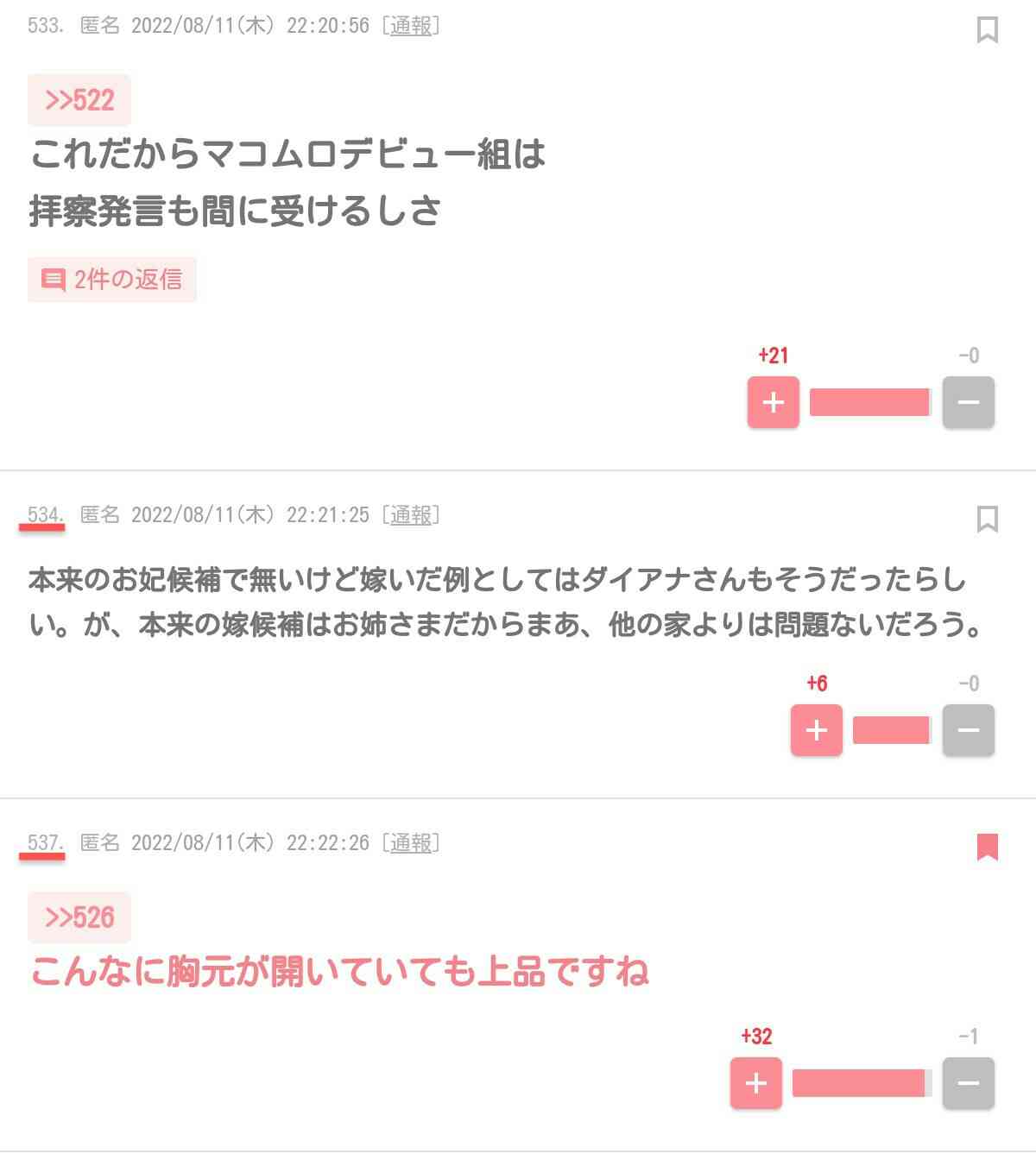Downvote comment 534 with the minus button
Viewport: 1036px width, 1166px height.
click(968, 730)
